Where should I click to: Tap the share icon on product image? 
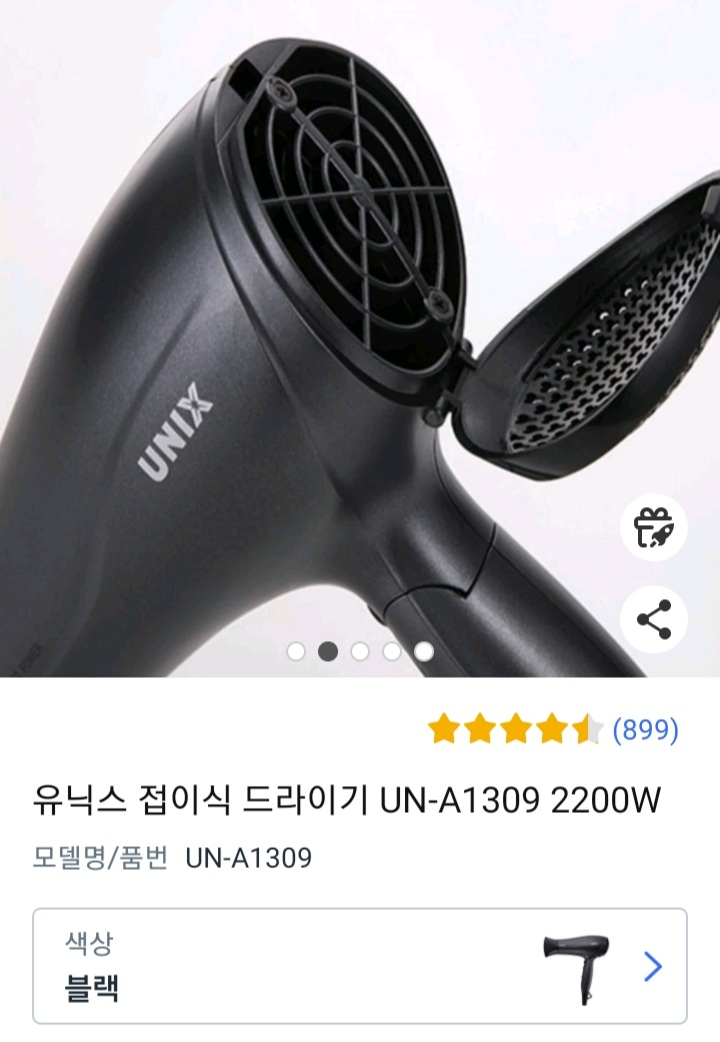(654, 620)
